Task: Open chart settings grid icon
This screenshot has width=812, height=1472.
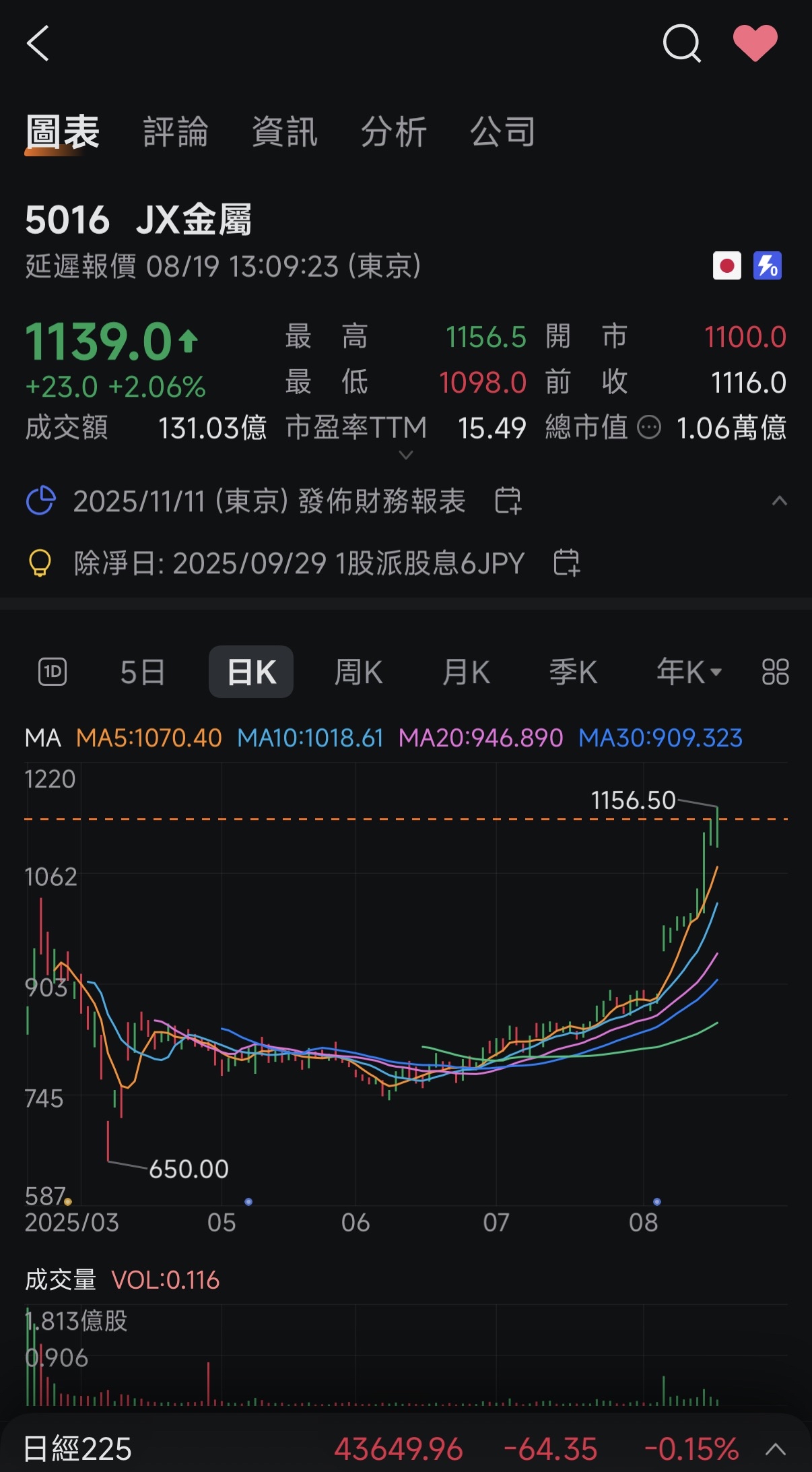Action: pos(775,672)
